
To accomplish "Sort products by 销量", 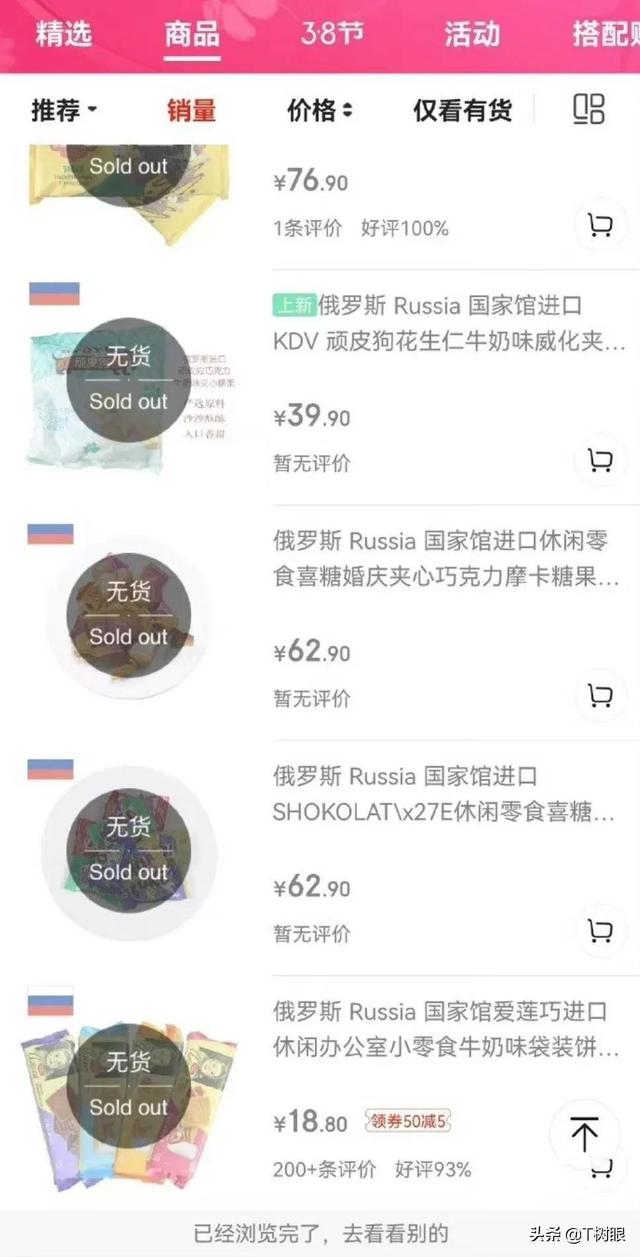I will (x=191, y=110).
